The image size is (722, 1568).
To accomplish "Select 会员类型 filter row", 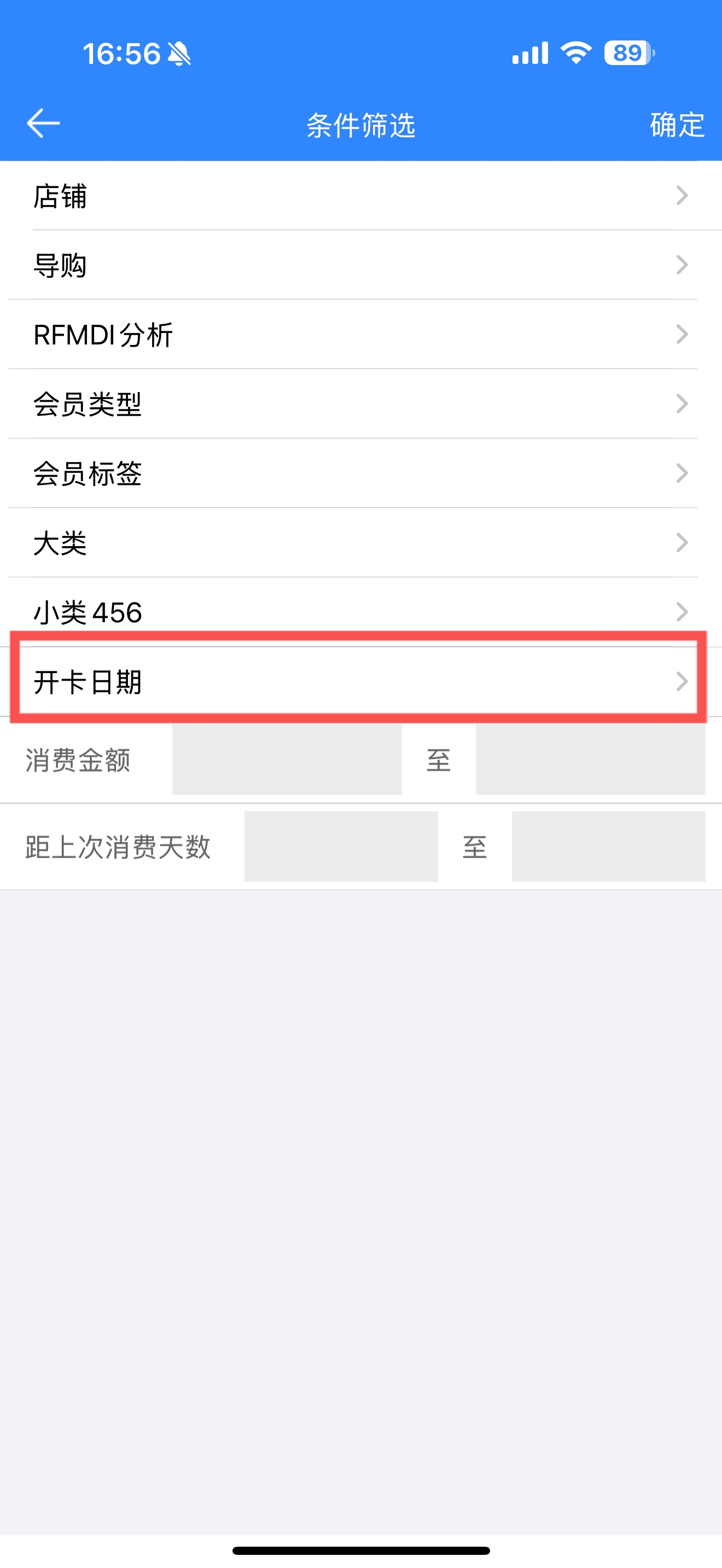I will 361,403.
